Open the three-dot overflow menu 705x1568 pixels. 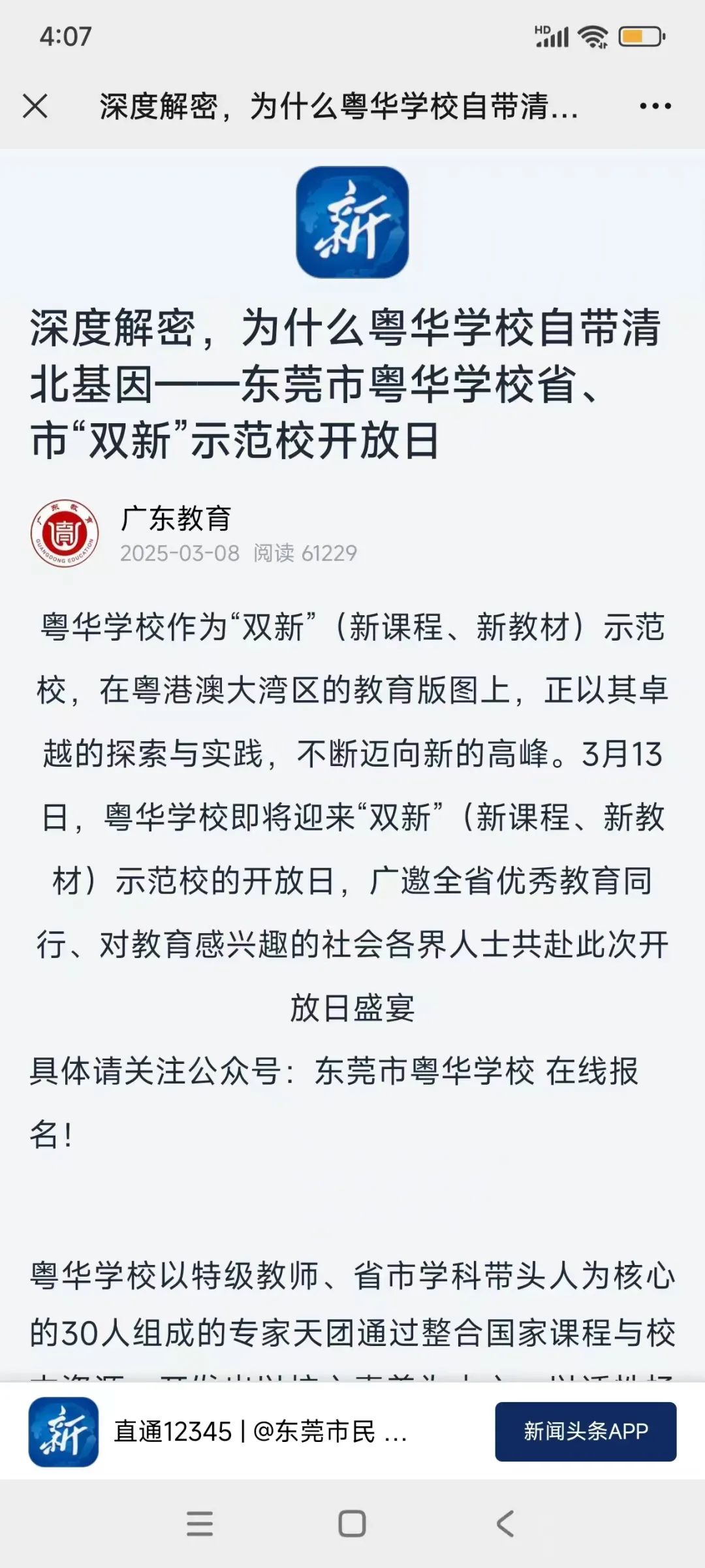(655, 106)
